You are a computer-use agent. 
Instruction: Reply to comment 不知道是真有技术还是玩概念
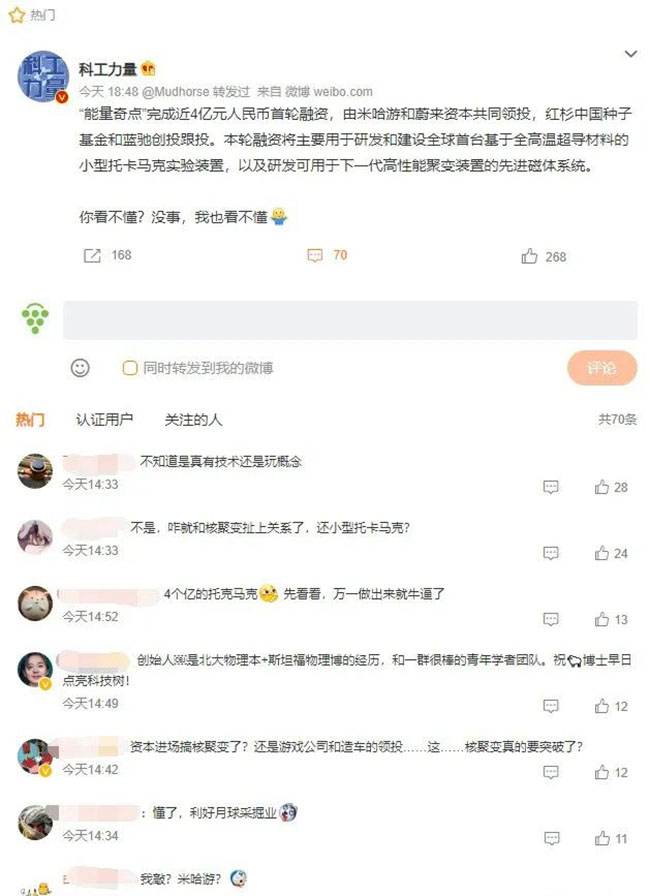pos(551,487)
